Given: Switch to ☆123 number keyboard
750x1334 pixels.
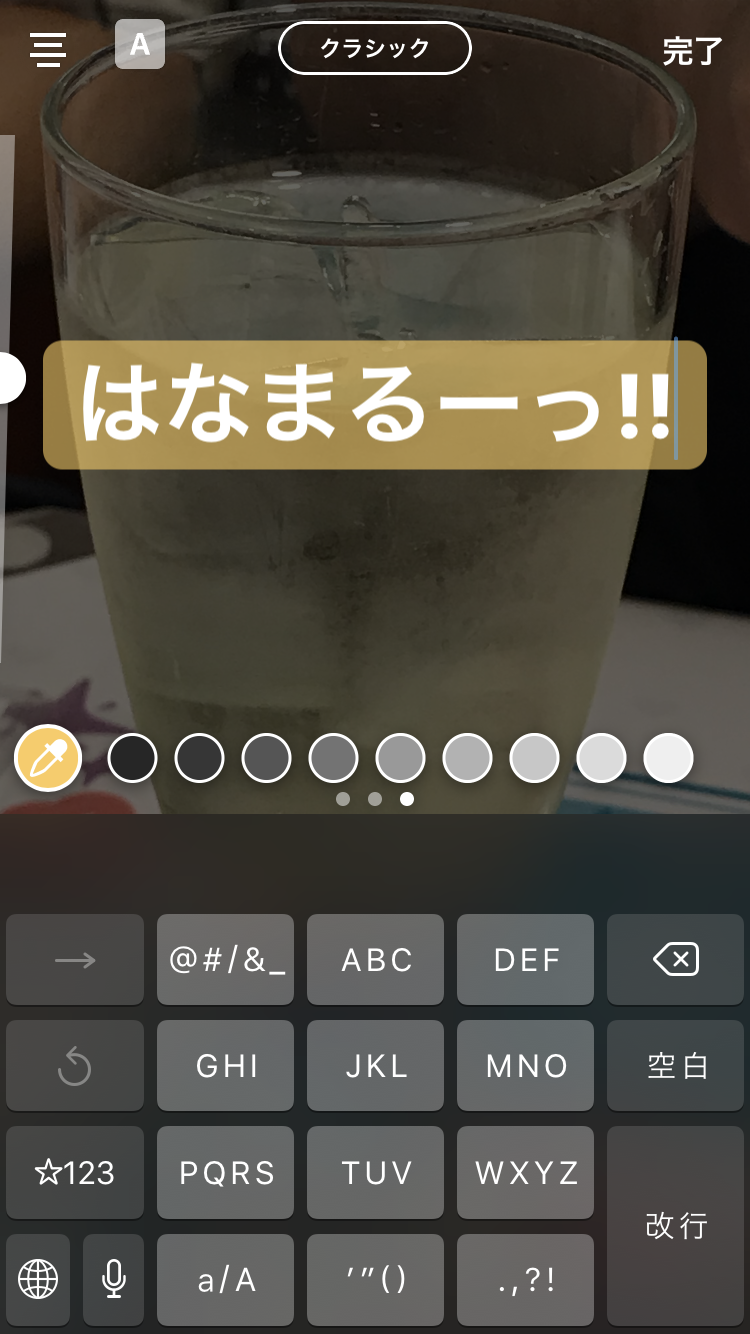Looking at the screenshot, I should pyautogui.click(x=75, y=1172).
